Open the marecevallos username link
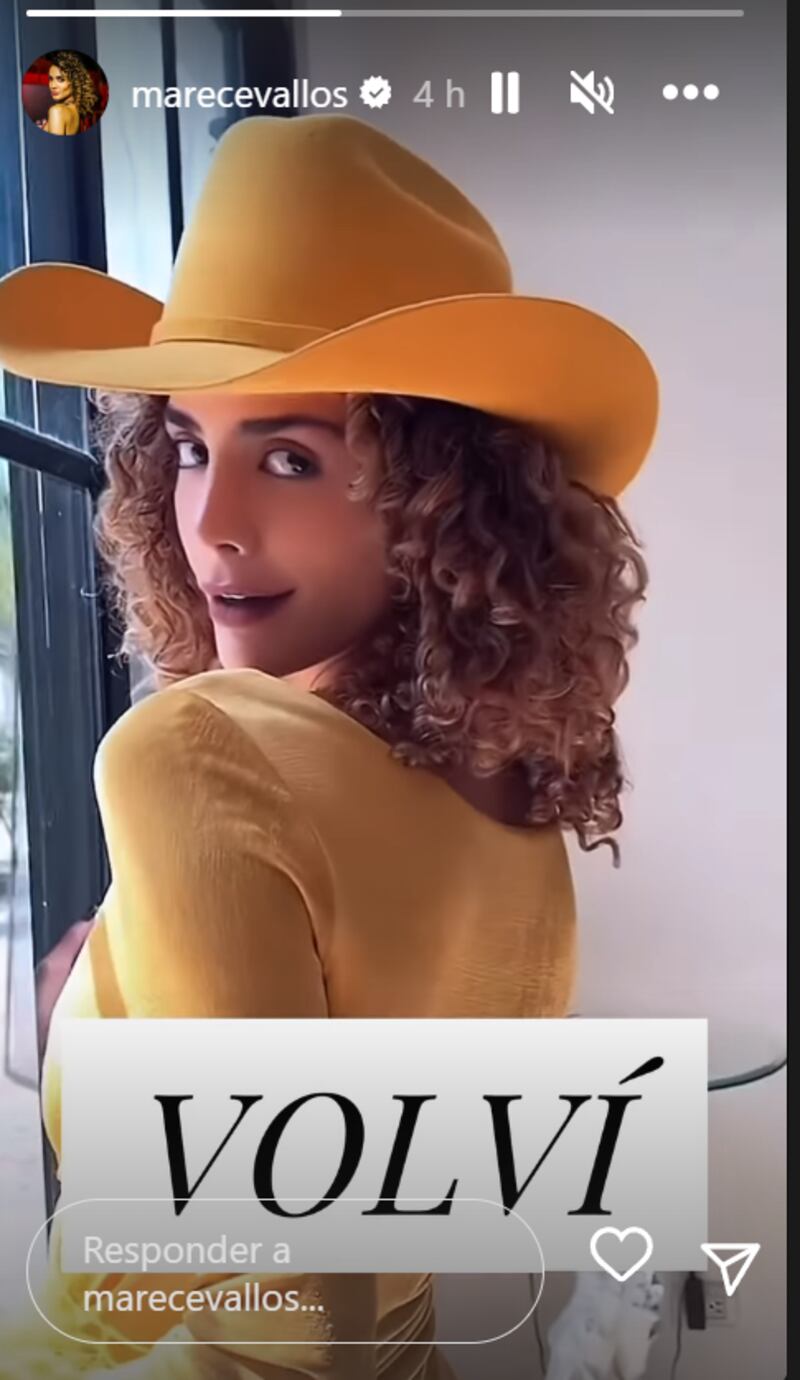This screenshot has width=800, height=1380. (x=239, y=95)
